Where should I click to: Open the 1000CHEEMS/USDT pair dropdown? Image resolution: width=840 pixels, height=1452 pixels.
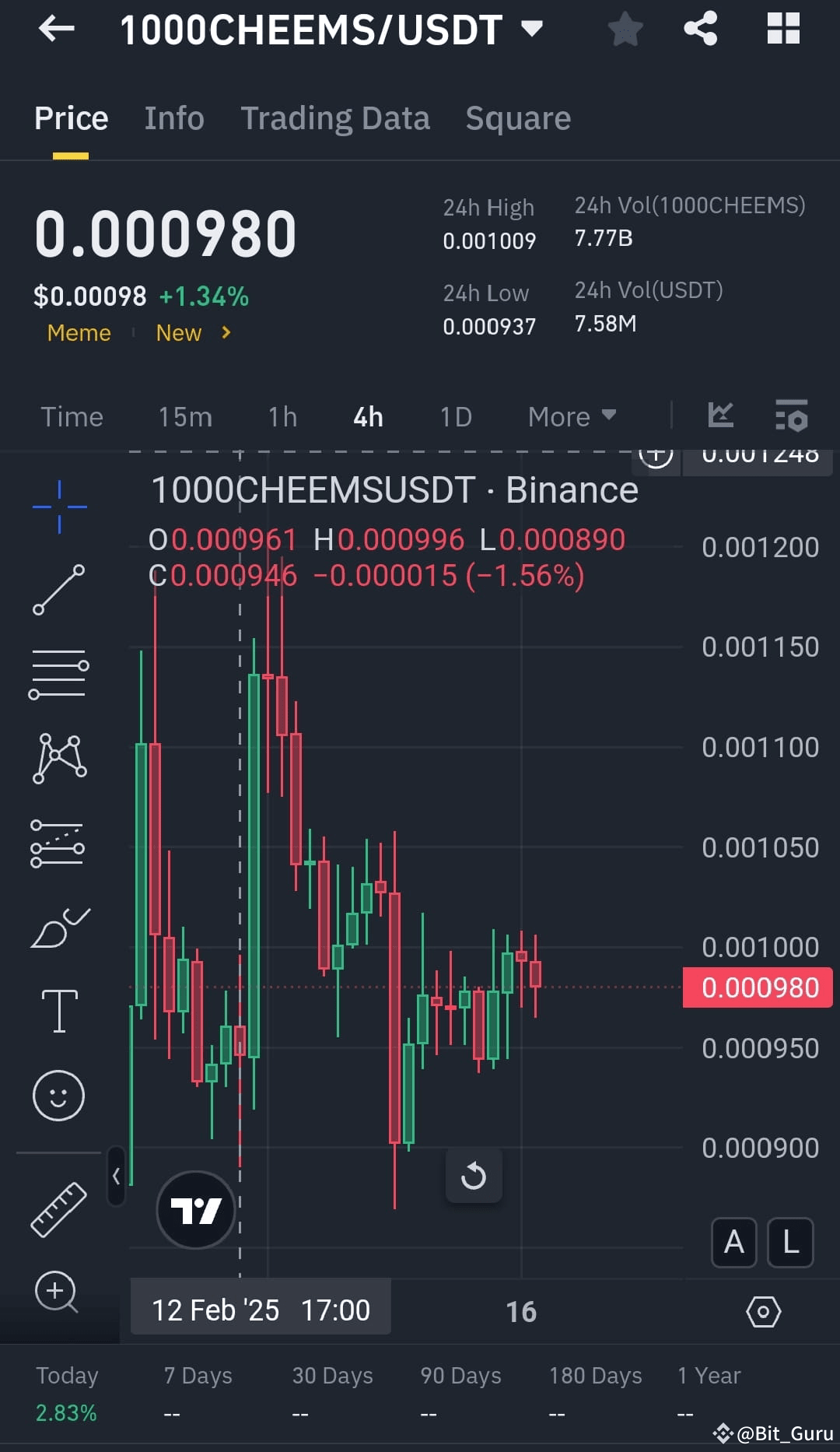533,30
